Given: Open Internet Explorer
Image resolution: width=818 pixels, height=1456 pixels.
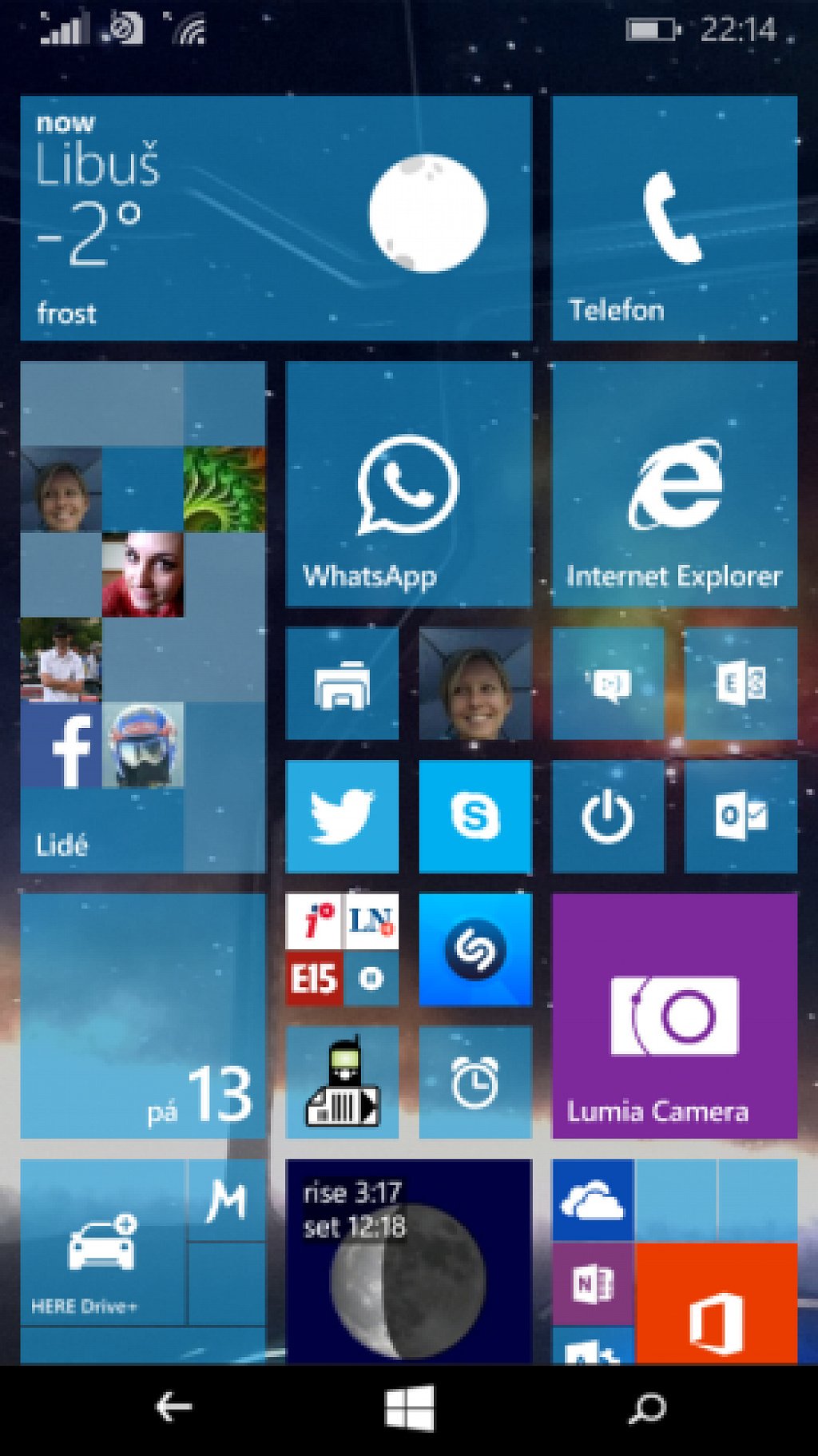Looking at the screenshot, I should pyautogui.click(x=674, y=483).
